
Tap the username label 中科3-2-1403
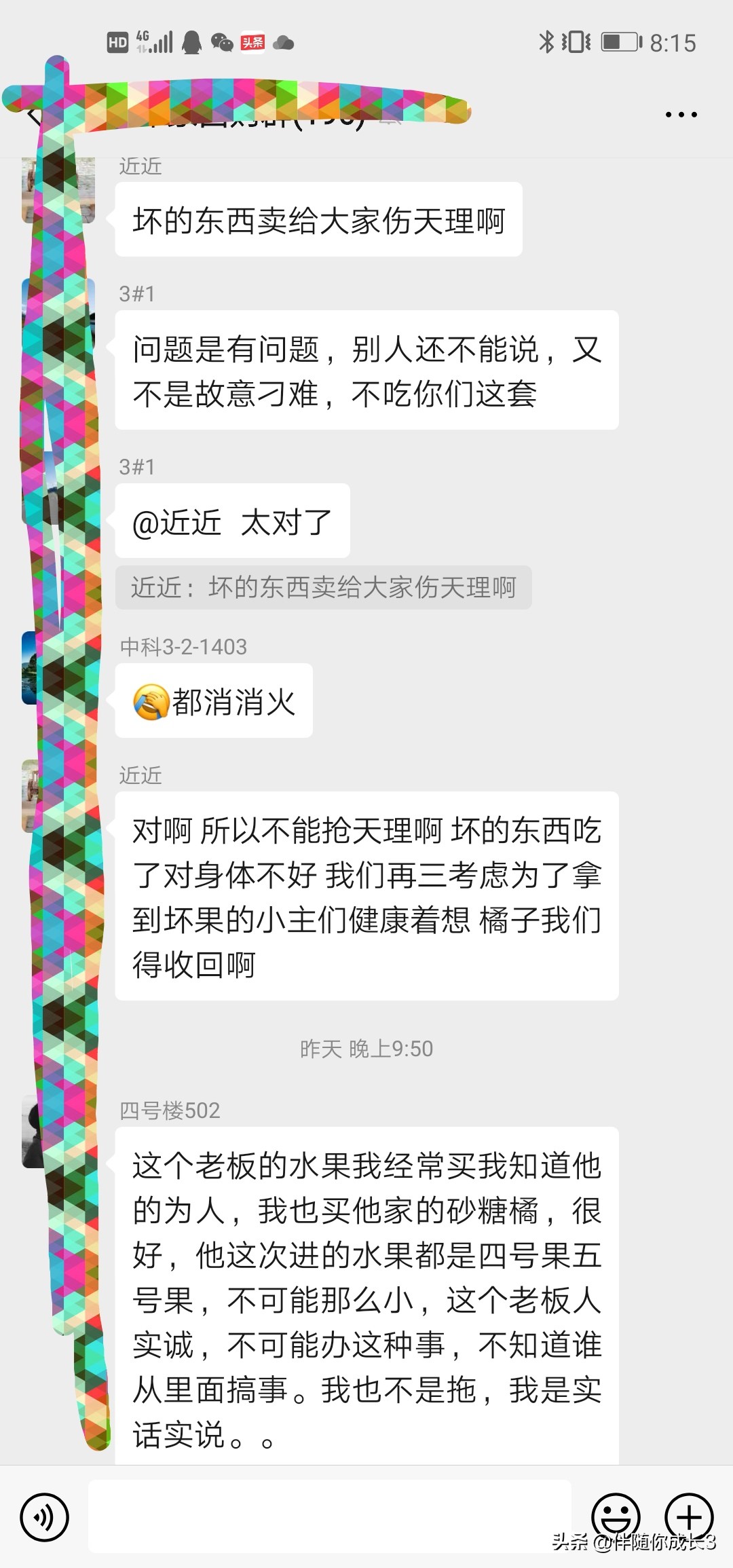click(x=183, y=647)
